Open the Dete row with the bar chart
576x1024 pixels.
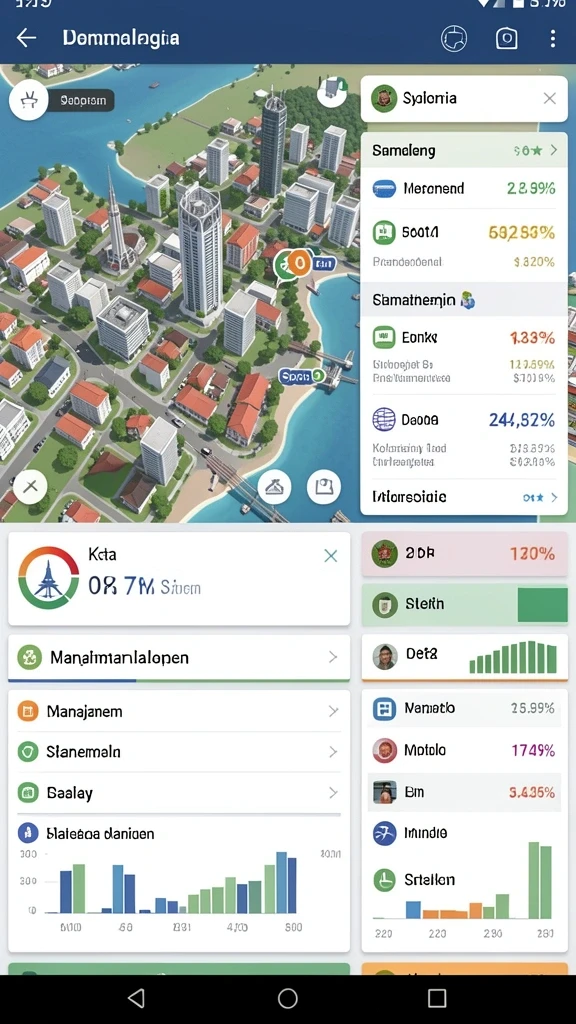(x=464, y=656)
